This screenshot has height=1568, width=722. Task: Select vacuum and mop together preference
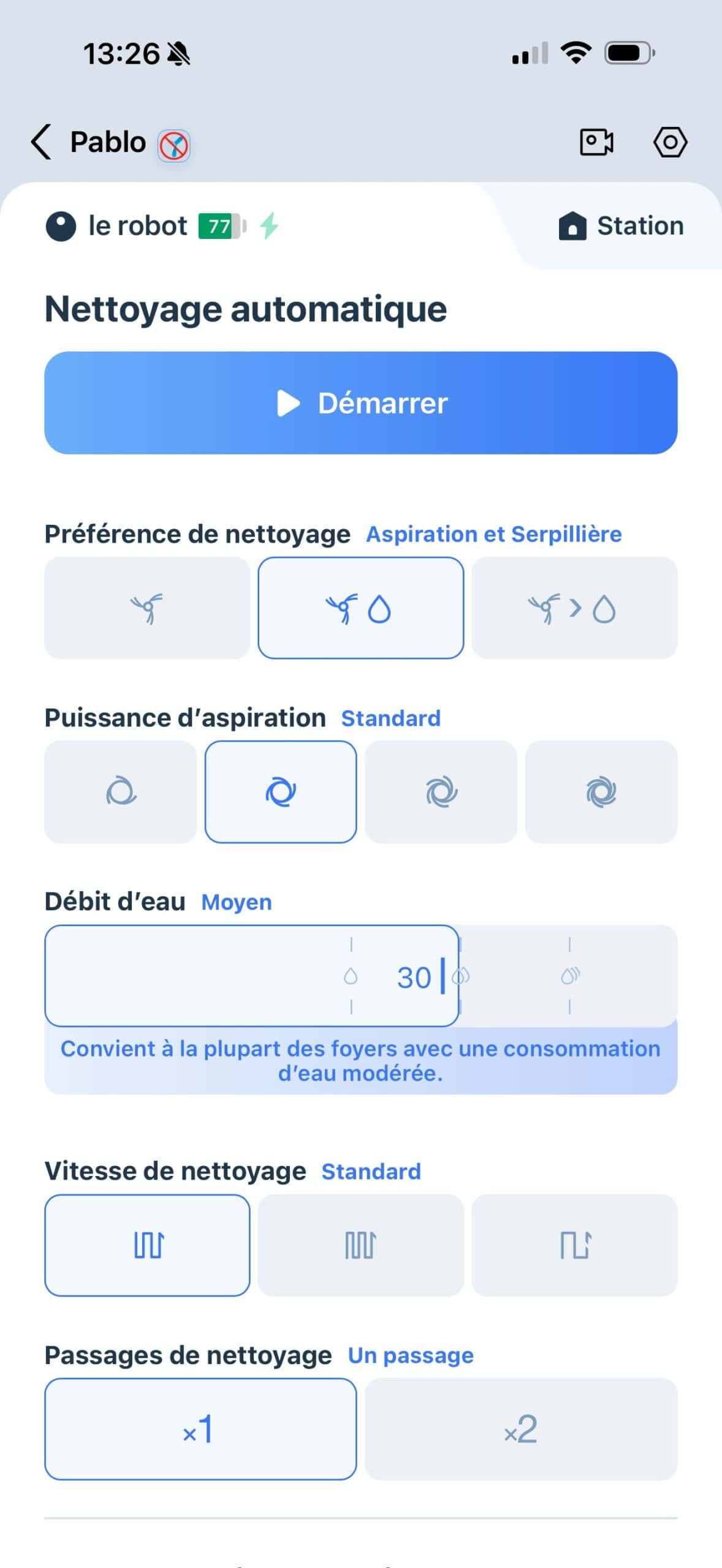(361, 608)
